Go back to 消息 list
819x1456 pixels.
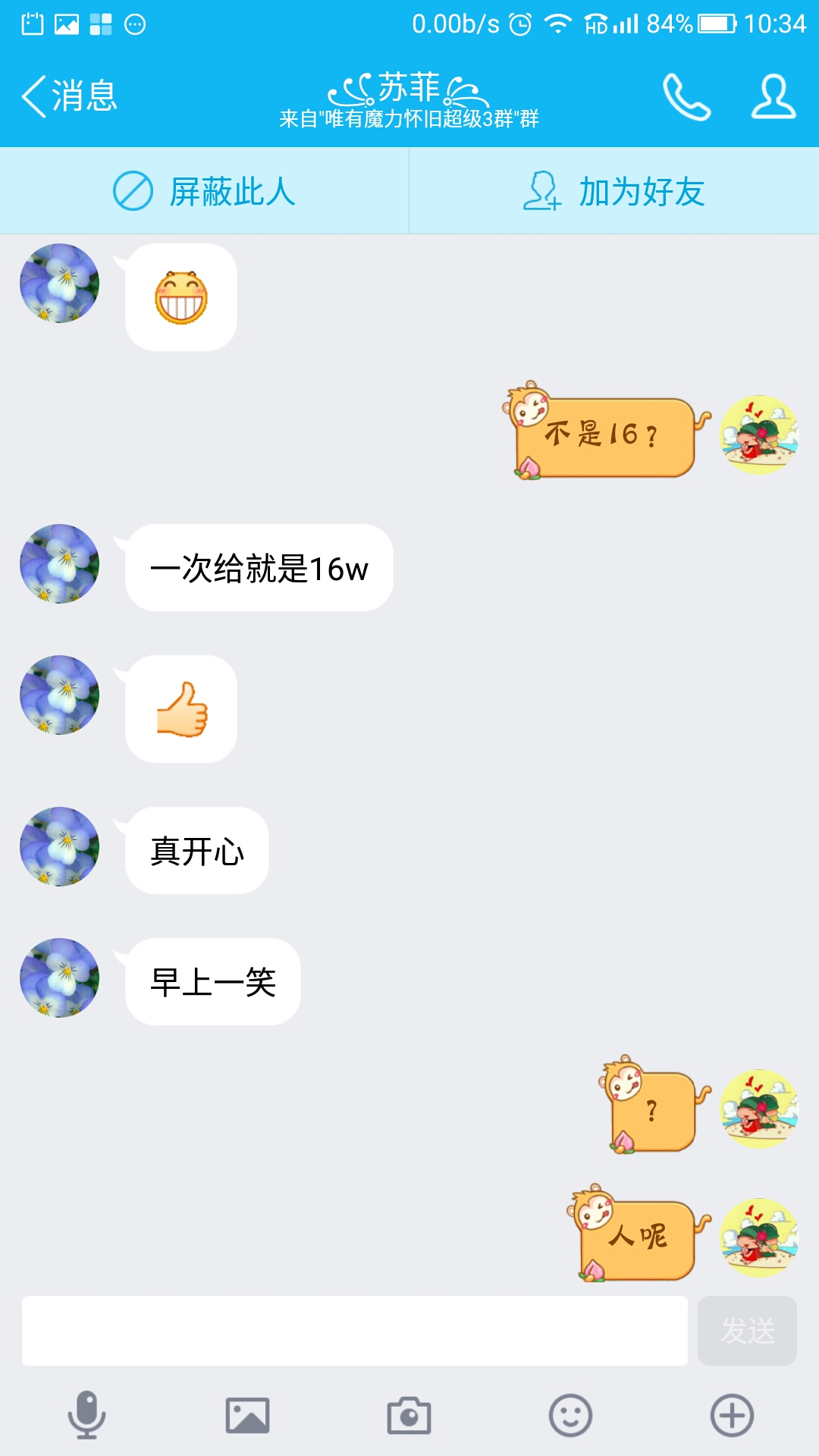click(68, 96)
